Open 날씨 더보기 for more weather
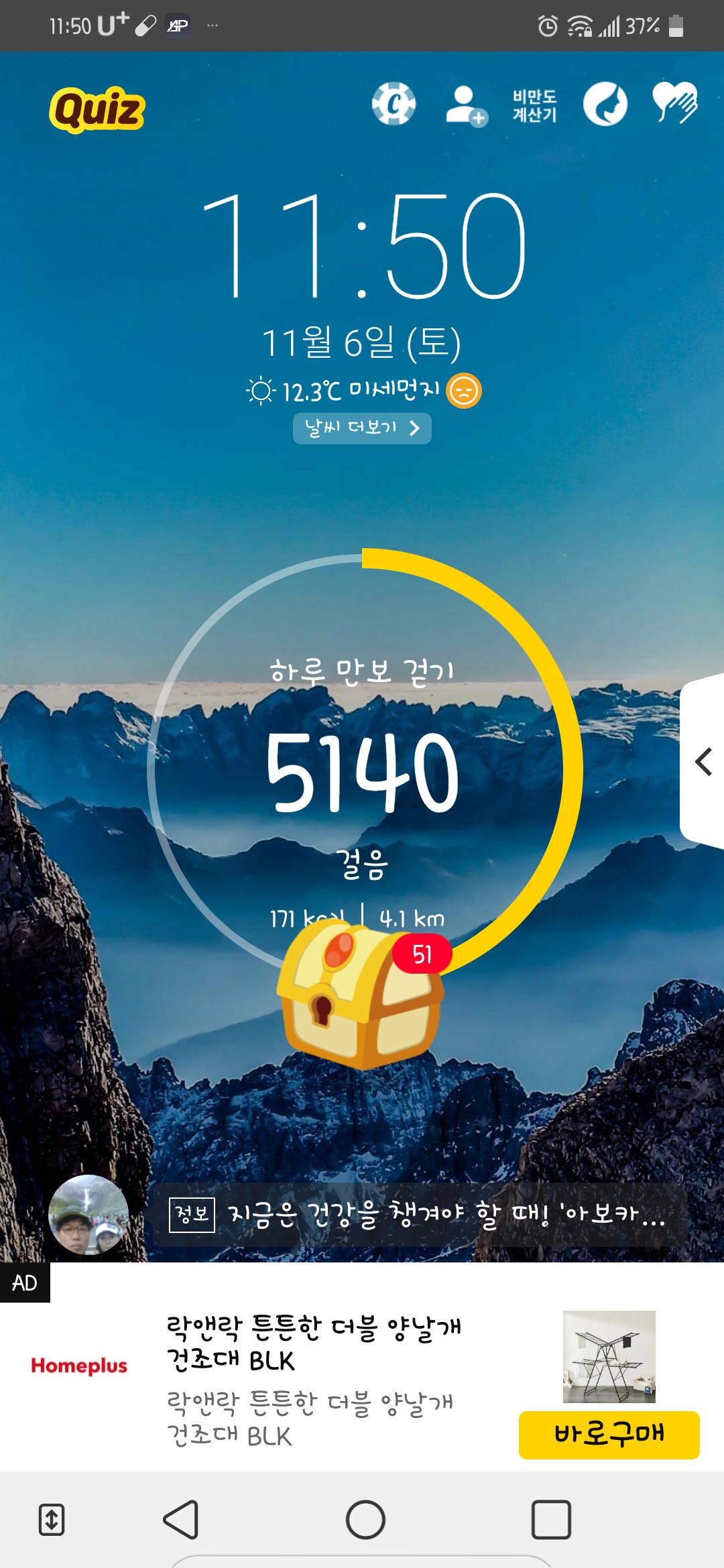Screen dimensions: 724x1568 [362, 428]
